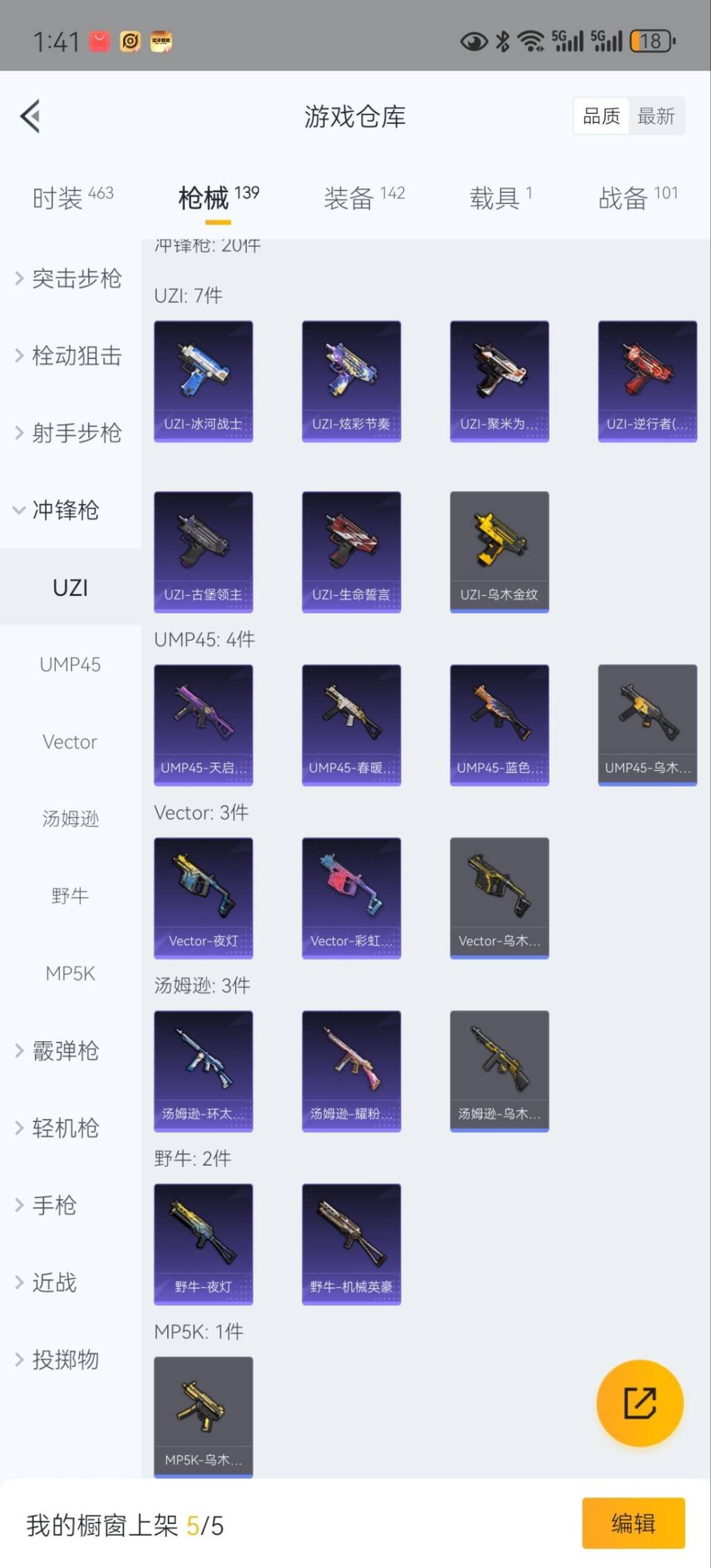Jump to MP5K in the sidebar

[x=70, y=973]
